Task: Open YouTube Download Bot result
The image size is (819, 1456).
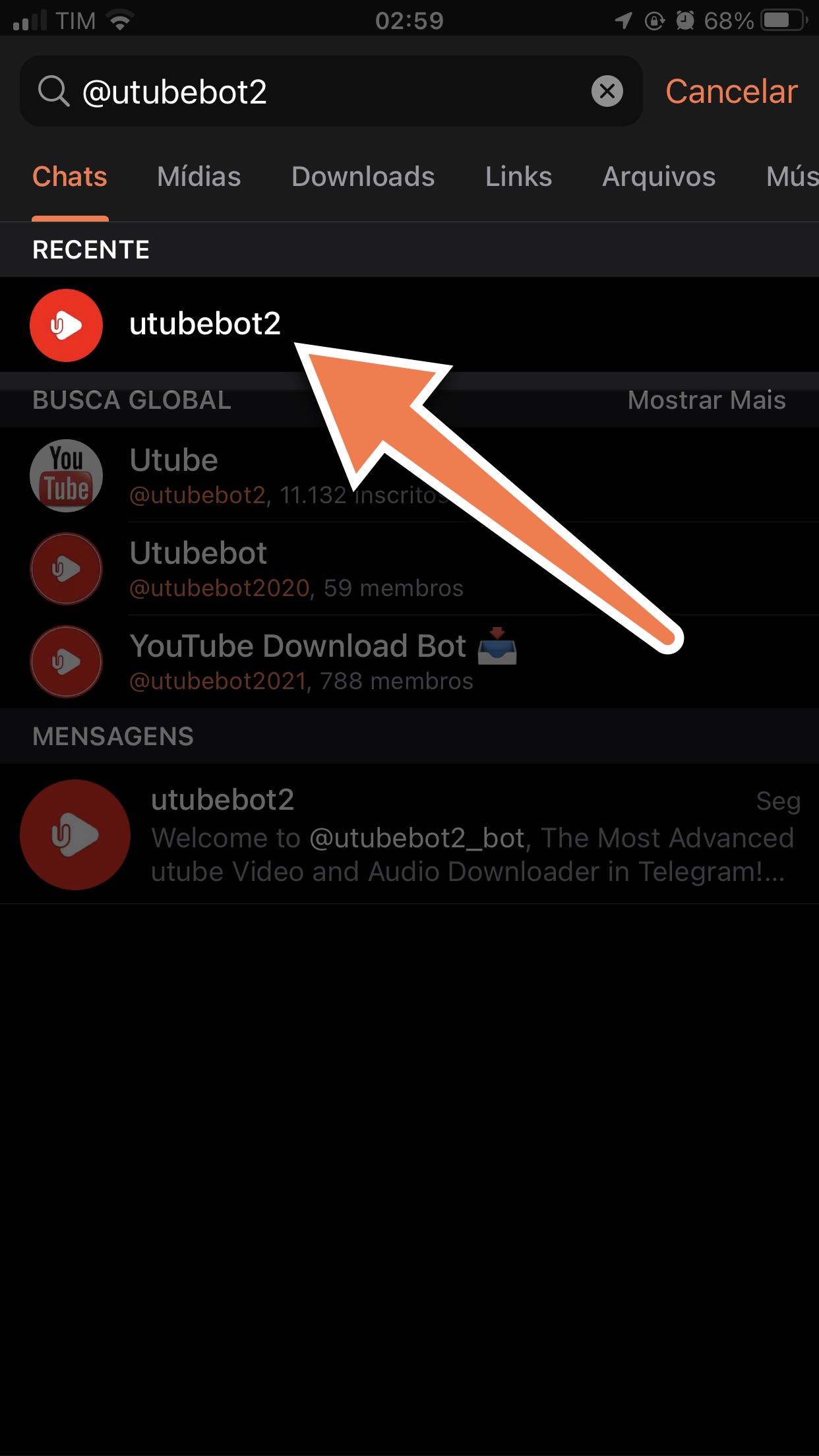Action: click(409, 661)
